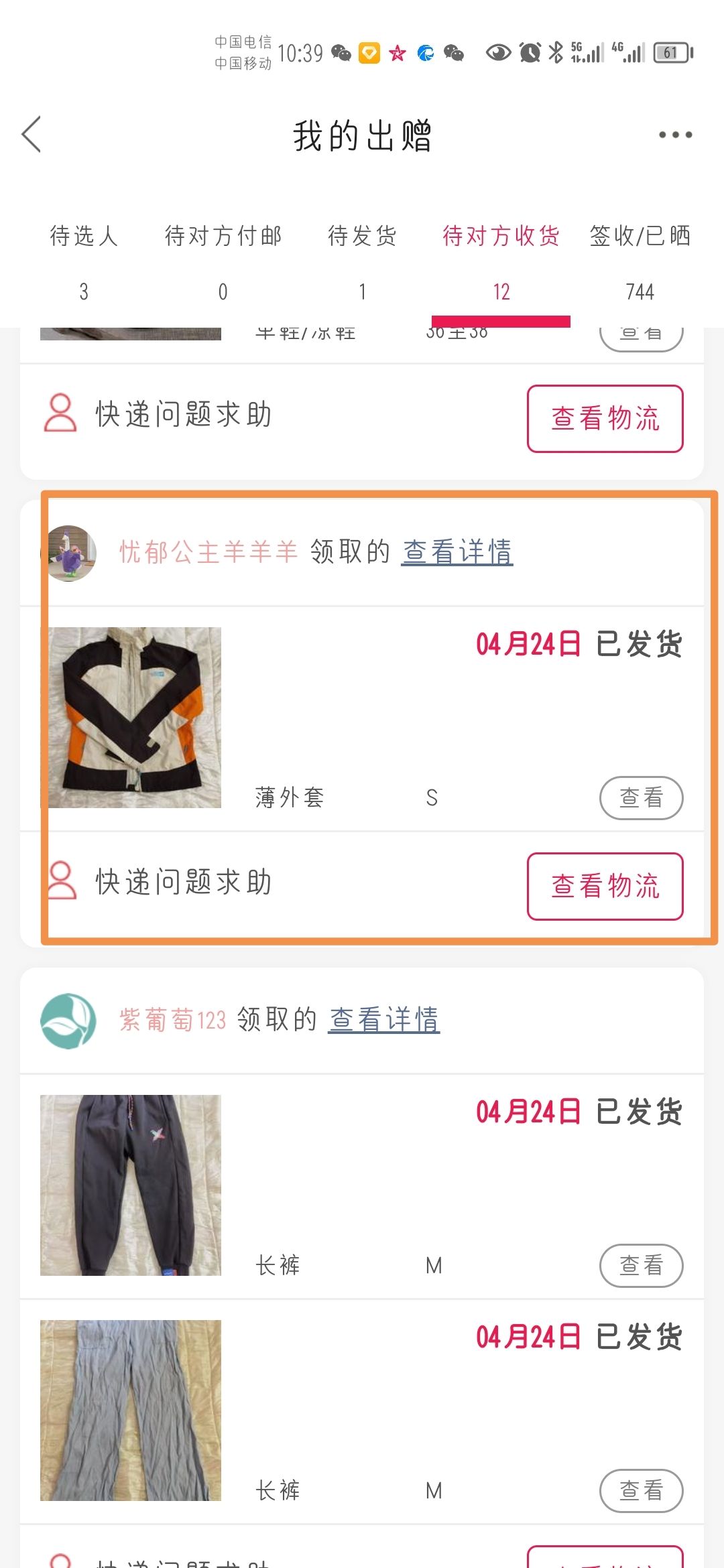Viewport: 724px width, 1568px height.
Task: Tap 查看详情 link for 忧郁公主羊羊羊
Action: (x=457, y=552)
